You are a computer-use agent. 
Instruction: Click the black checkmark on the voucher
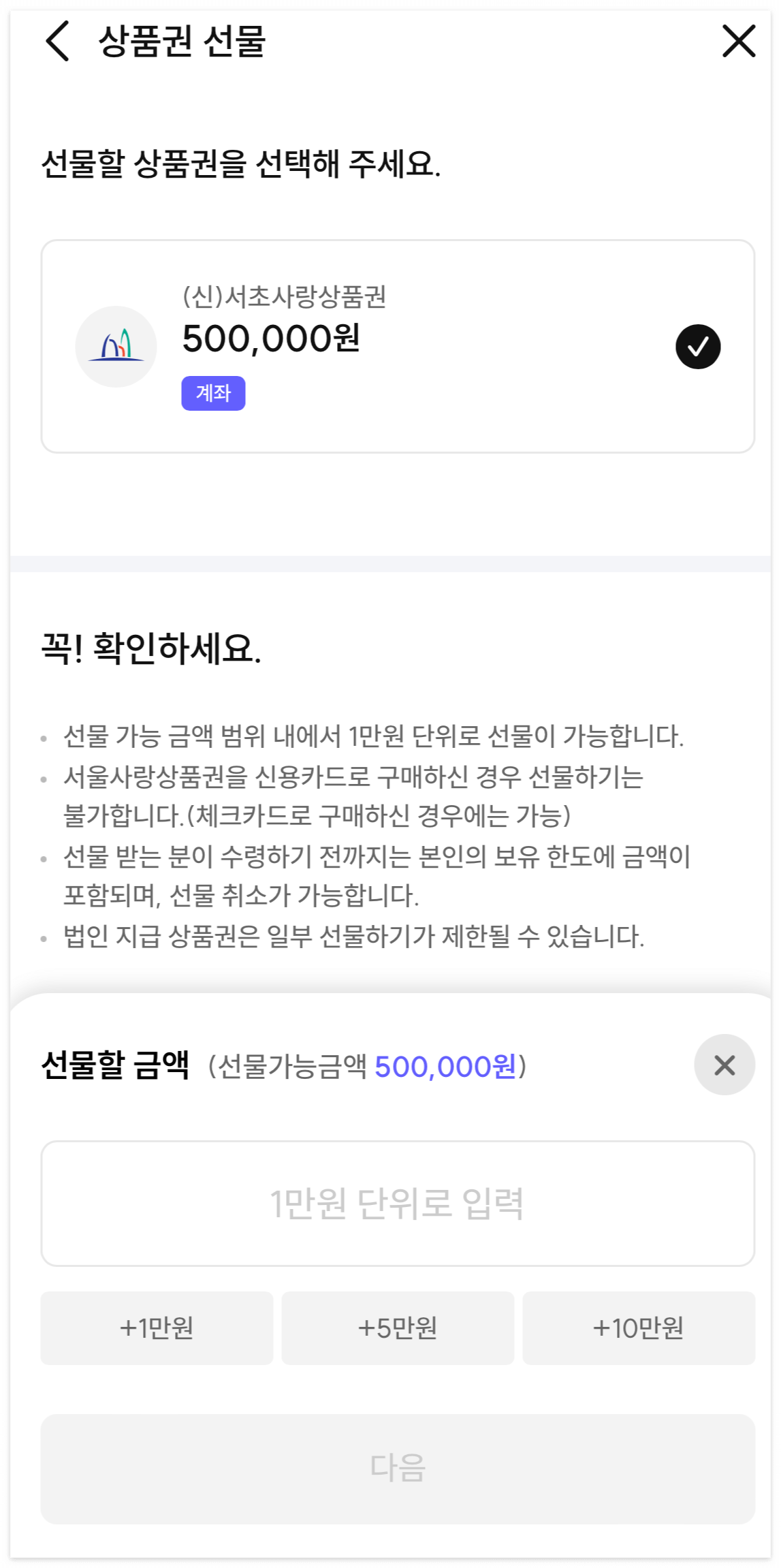697,345
